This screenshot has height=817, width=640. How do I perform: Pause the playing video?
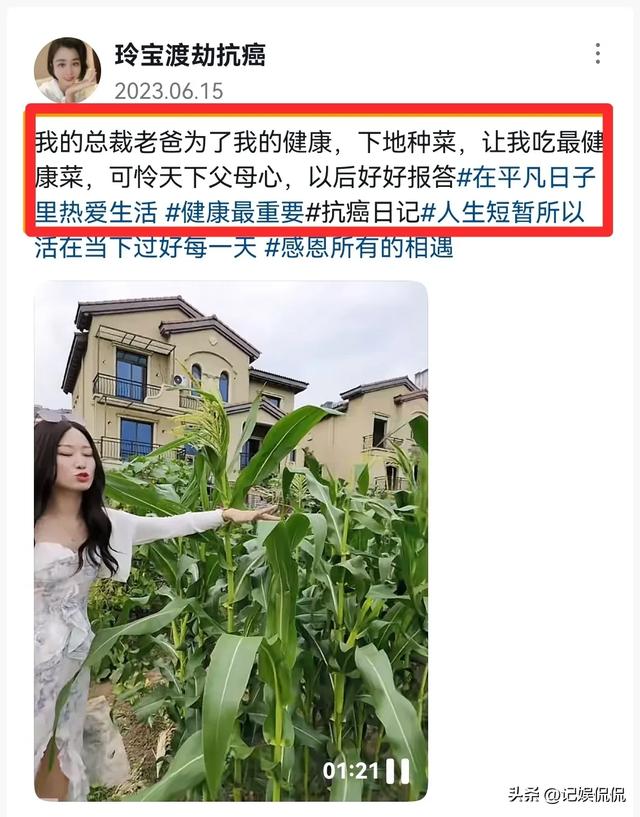click(397, 770)
